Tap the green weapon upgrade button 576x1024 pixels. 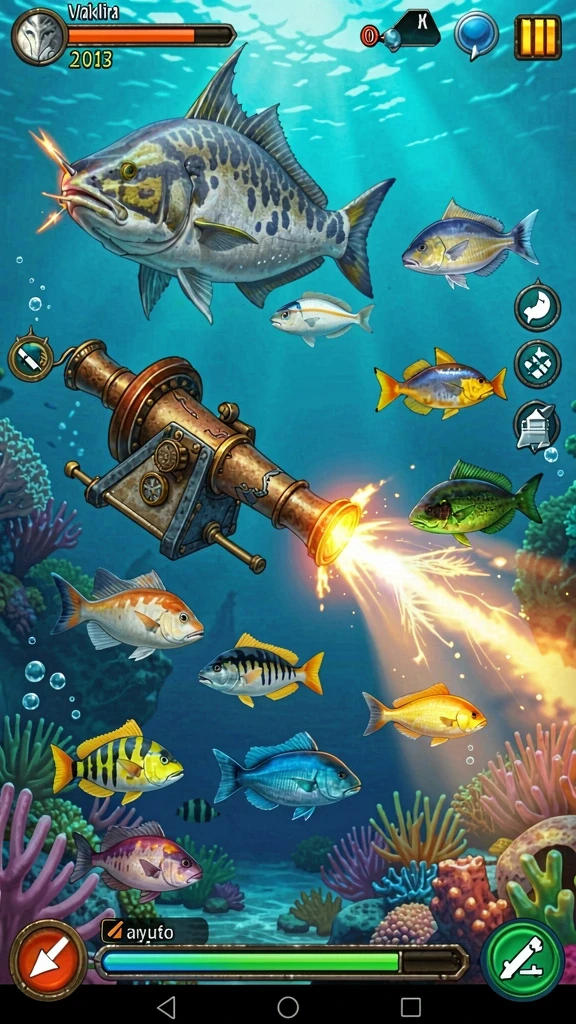click(x=522, y=959)
